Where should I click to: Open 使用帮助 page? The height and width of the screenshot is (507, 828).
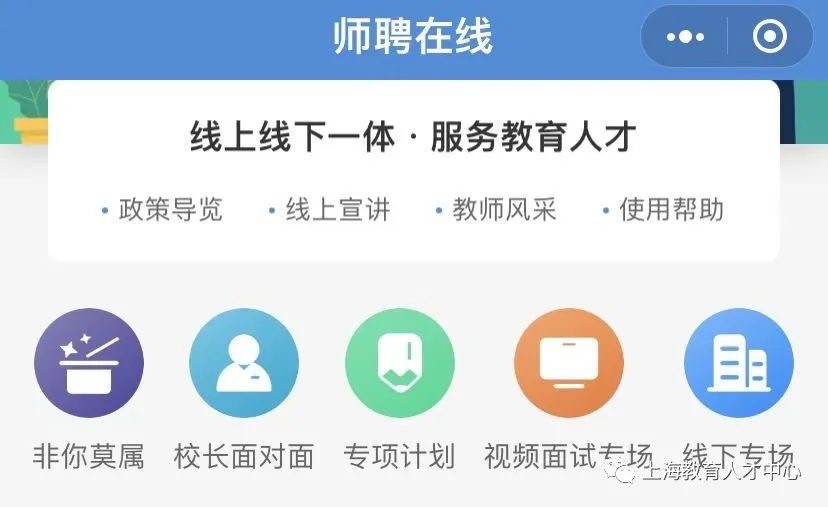[670, 210]
